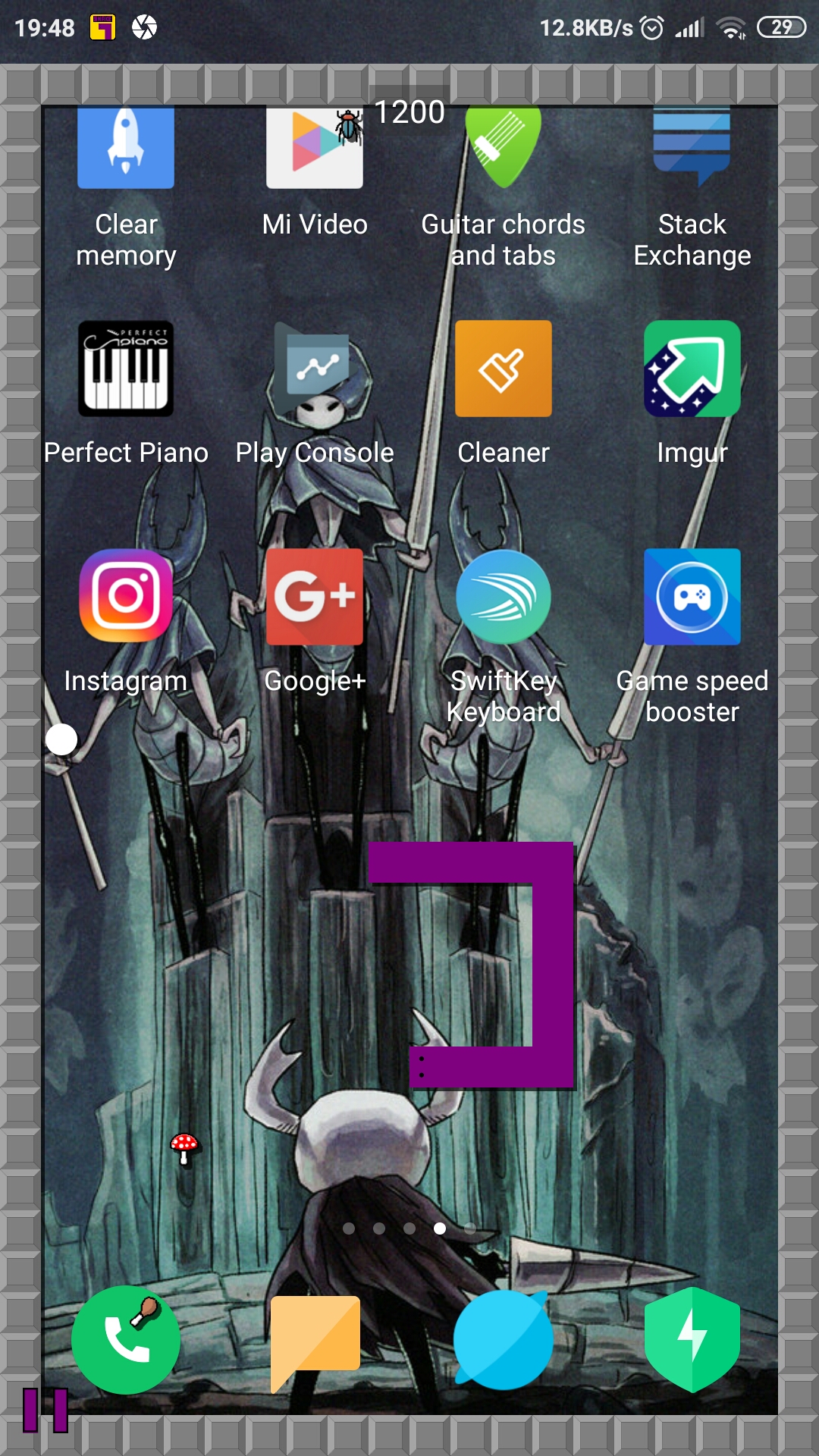The image size is (819, 1456).
Task: Launch the browser from the dock
Action: 504,1340
